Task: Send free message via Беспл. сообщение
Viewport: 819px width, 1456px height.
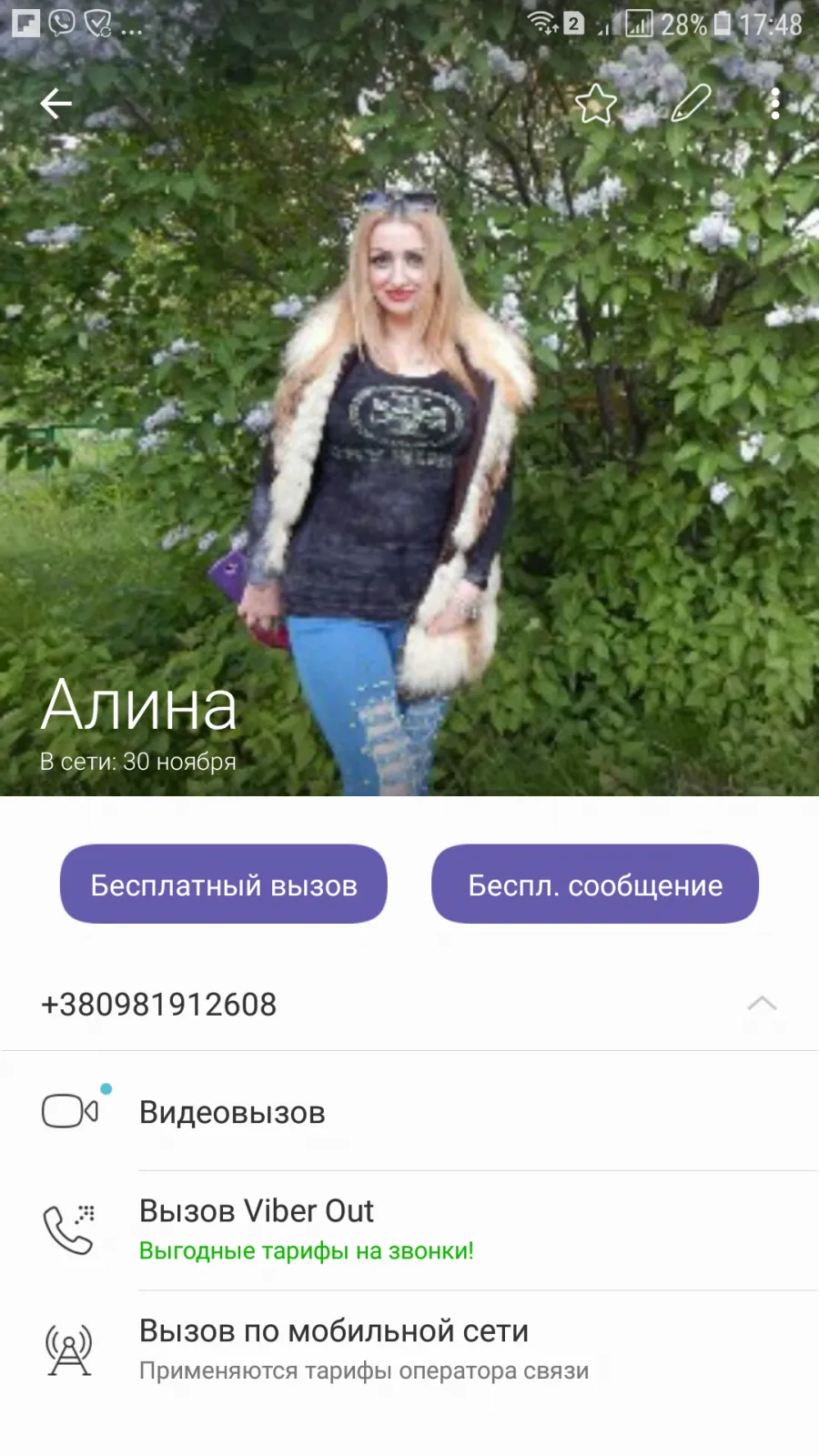Action: [x=595, y=884]
